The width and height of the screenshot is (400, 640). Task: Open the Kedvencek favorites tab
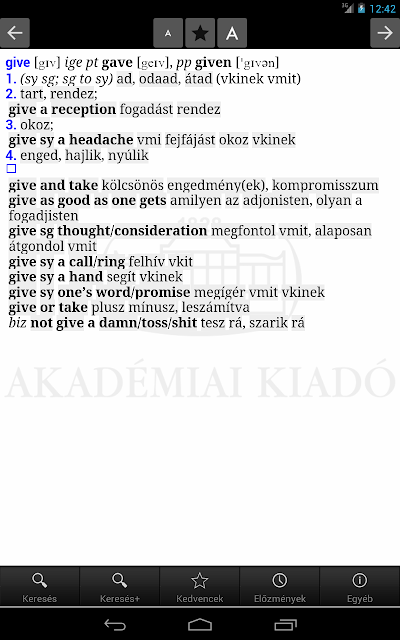click(x=200, y=586)
